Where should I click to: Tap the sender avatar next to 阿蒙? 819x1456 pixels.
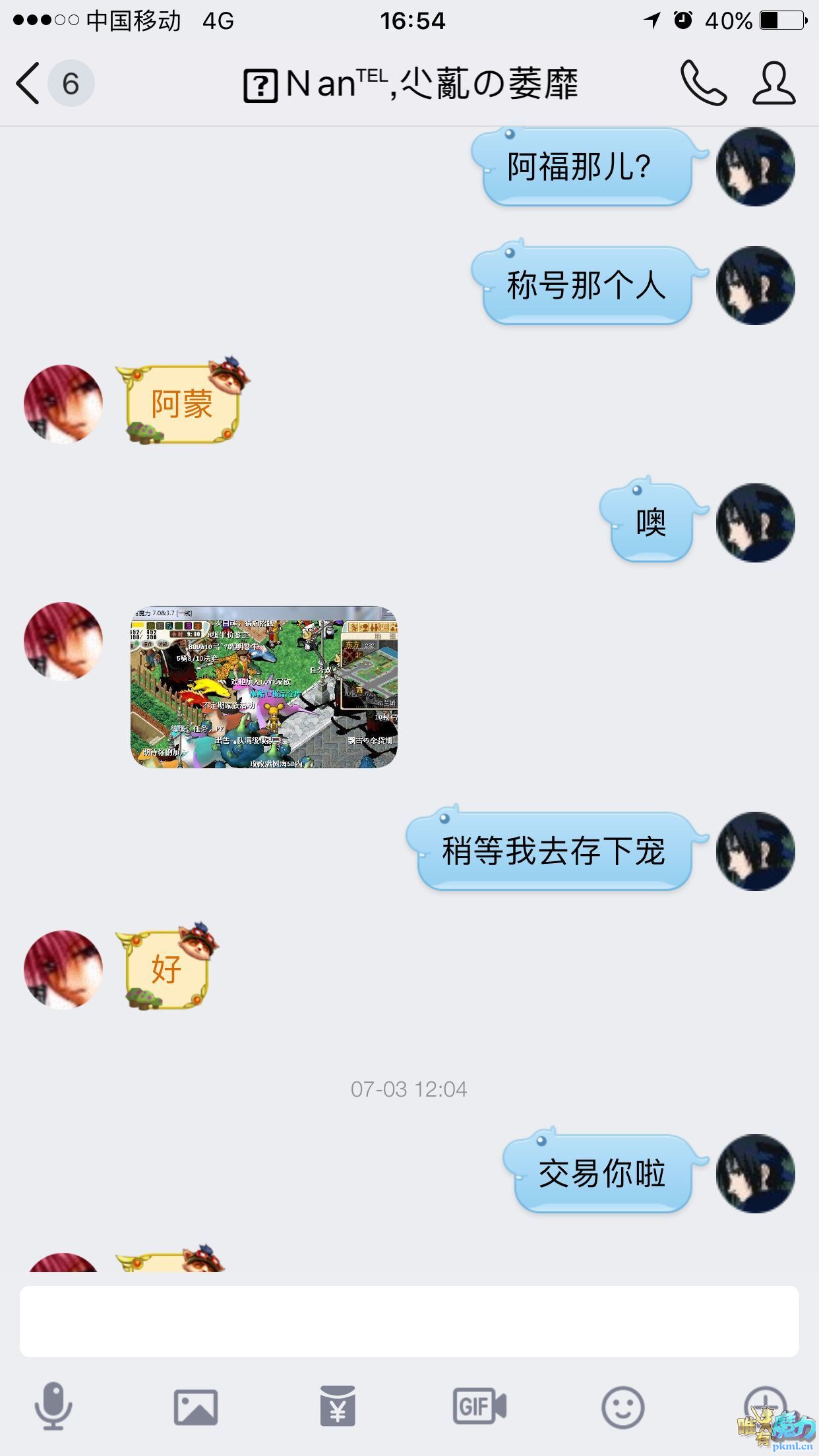click(x=63, y=404)
